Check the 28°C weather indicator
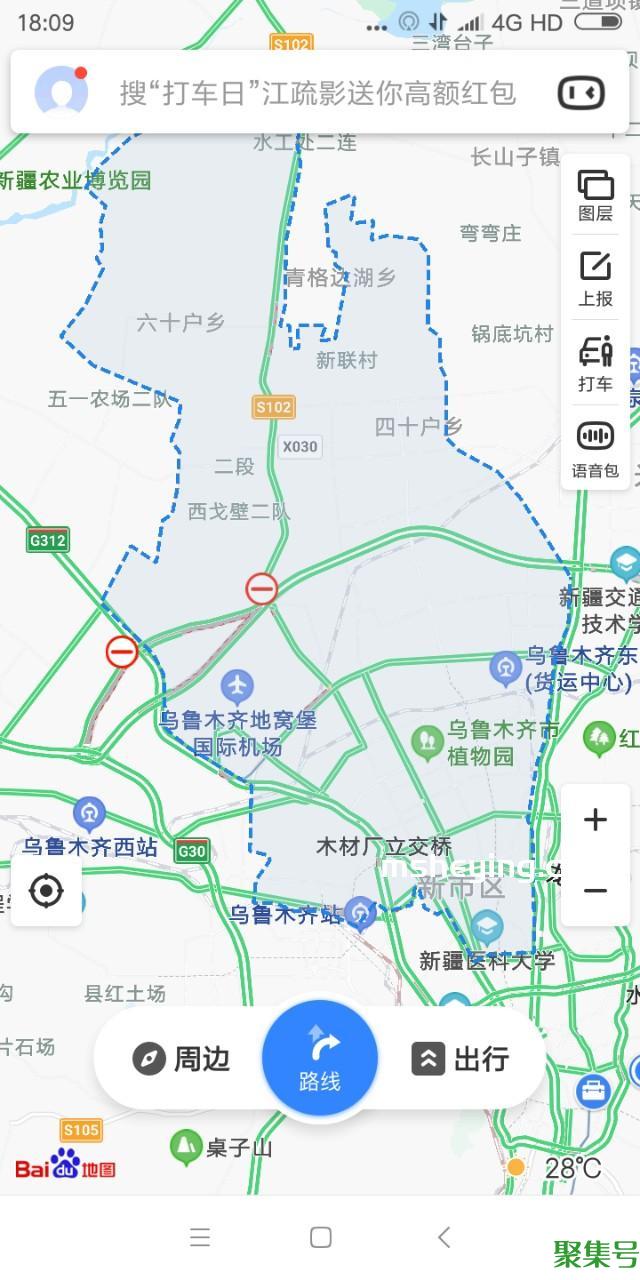 [x=560, y=1167]
